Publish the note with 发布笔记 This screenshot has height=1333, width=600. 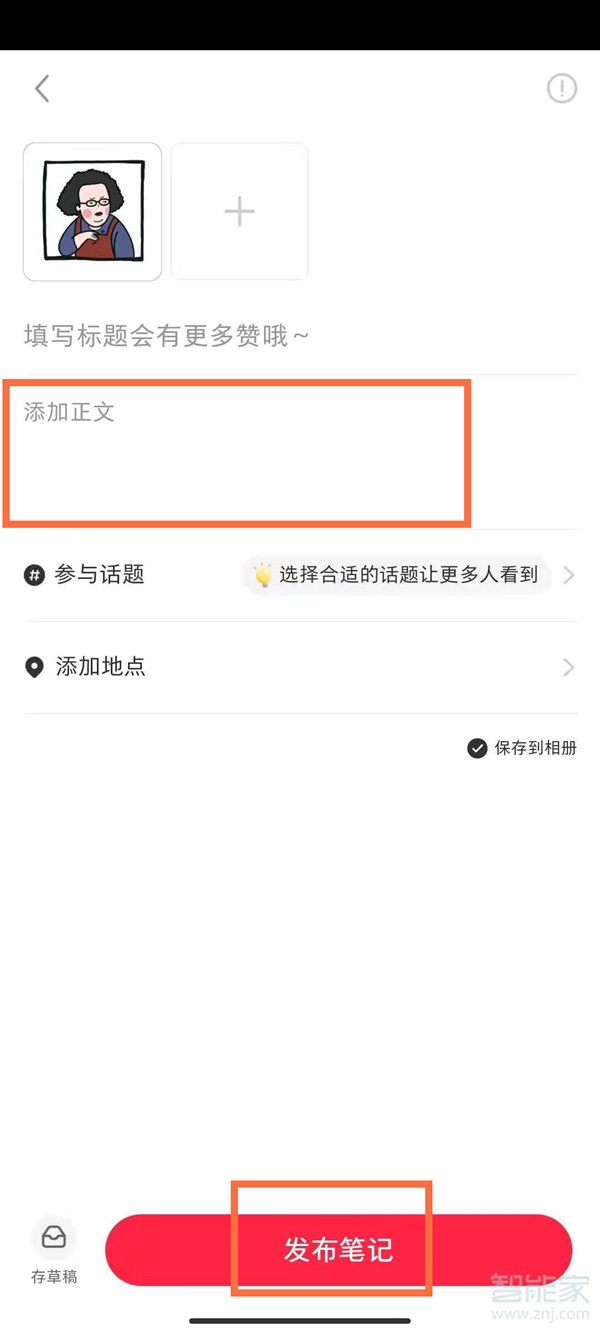point(338,1250)
